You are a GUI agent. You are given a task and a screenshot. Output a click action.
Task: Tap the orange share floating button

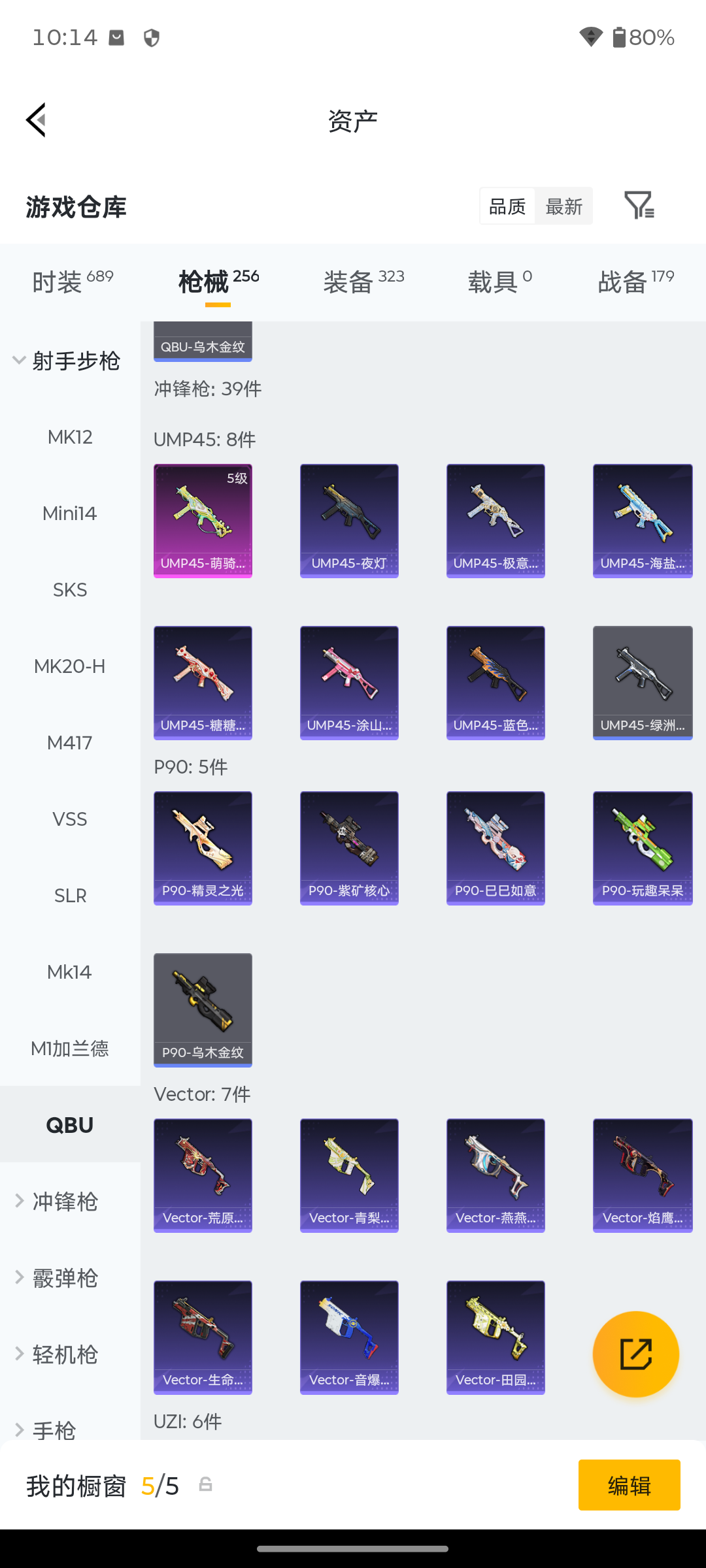(x=635, y=1354)
